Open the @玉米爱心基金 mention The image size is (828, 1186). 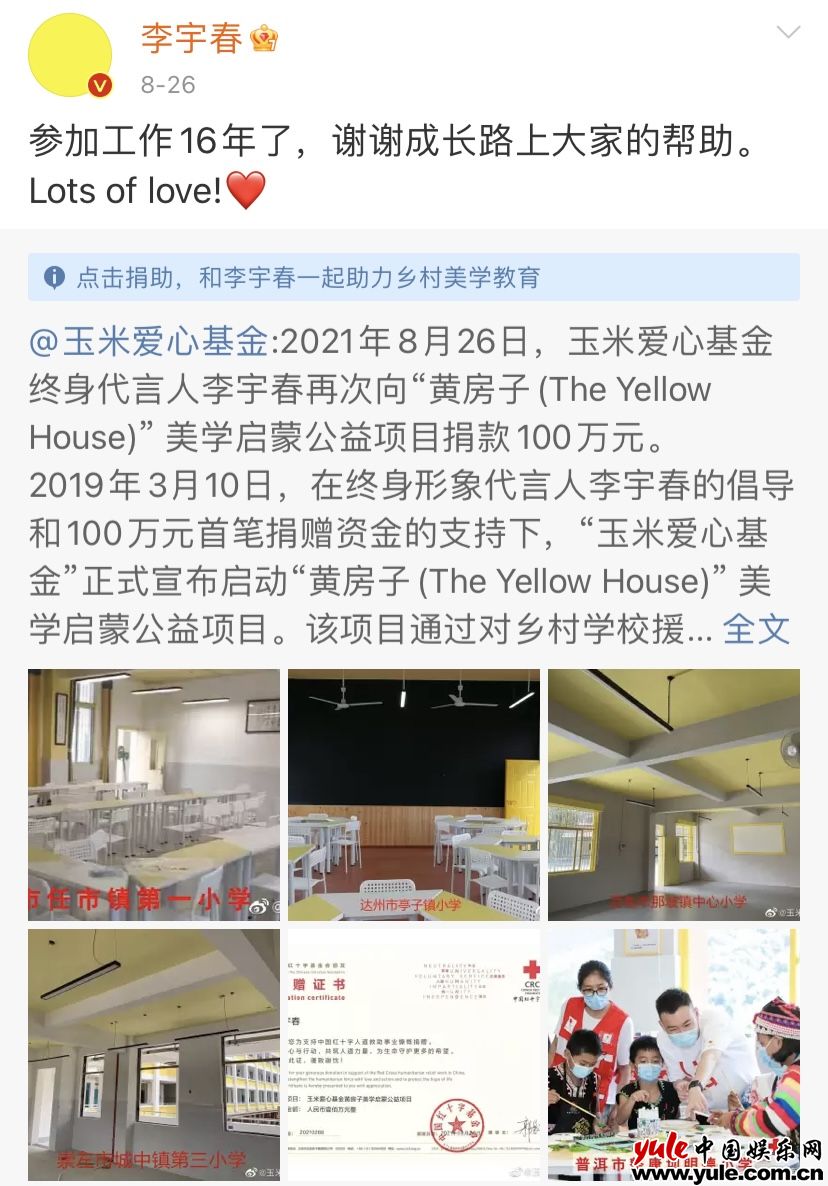click(149, 342)
